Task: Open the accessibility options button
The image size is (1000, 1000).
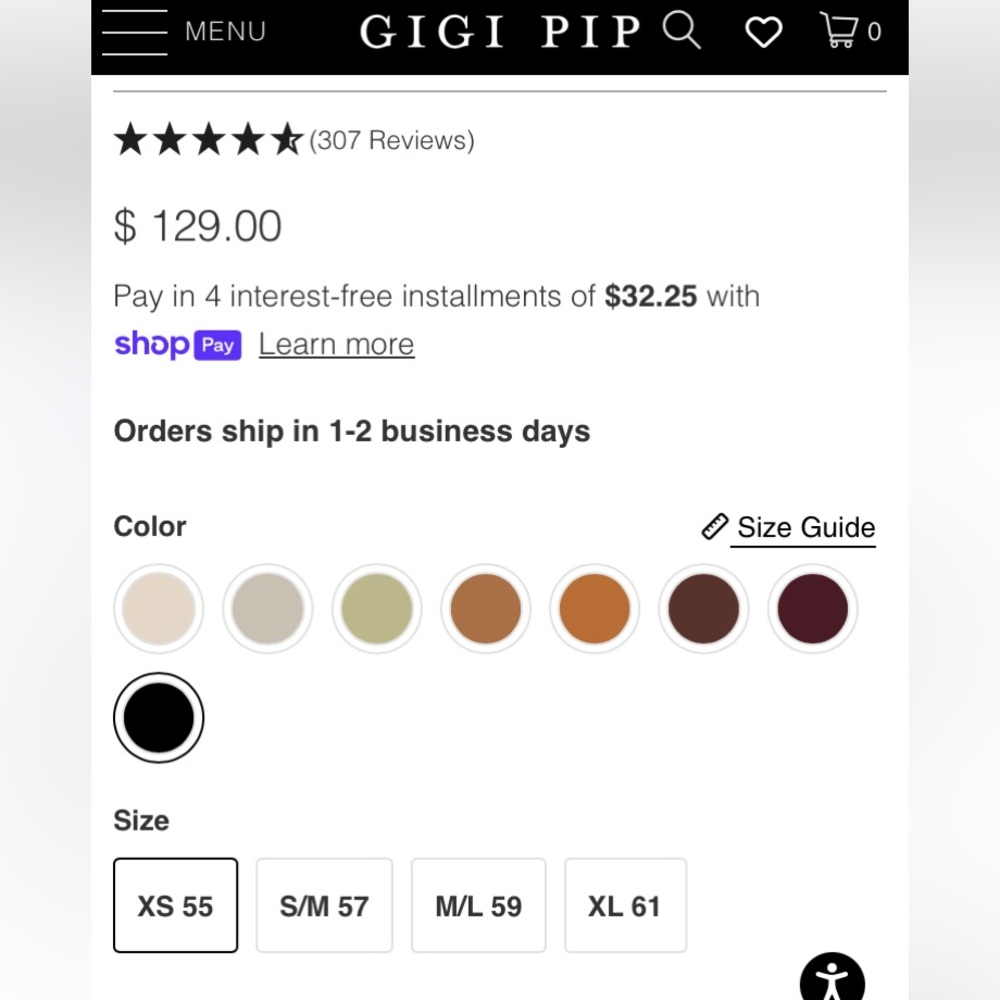Action: (832, 978)
